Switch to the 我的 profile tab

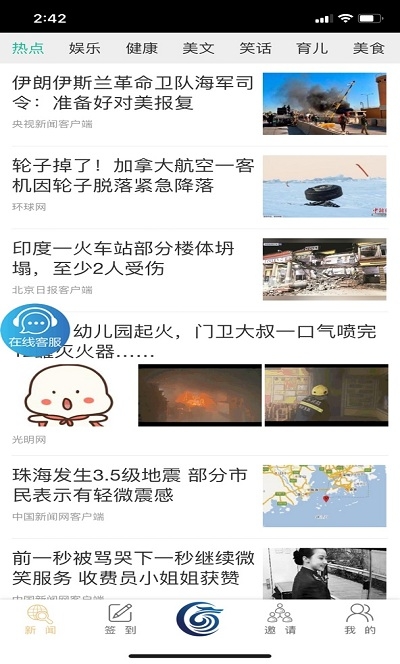(360, 619)
